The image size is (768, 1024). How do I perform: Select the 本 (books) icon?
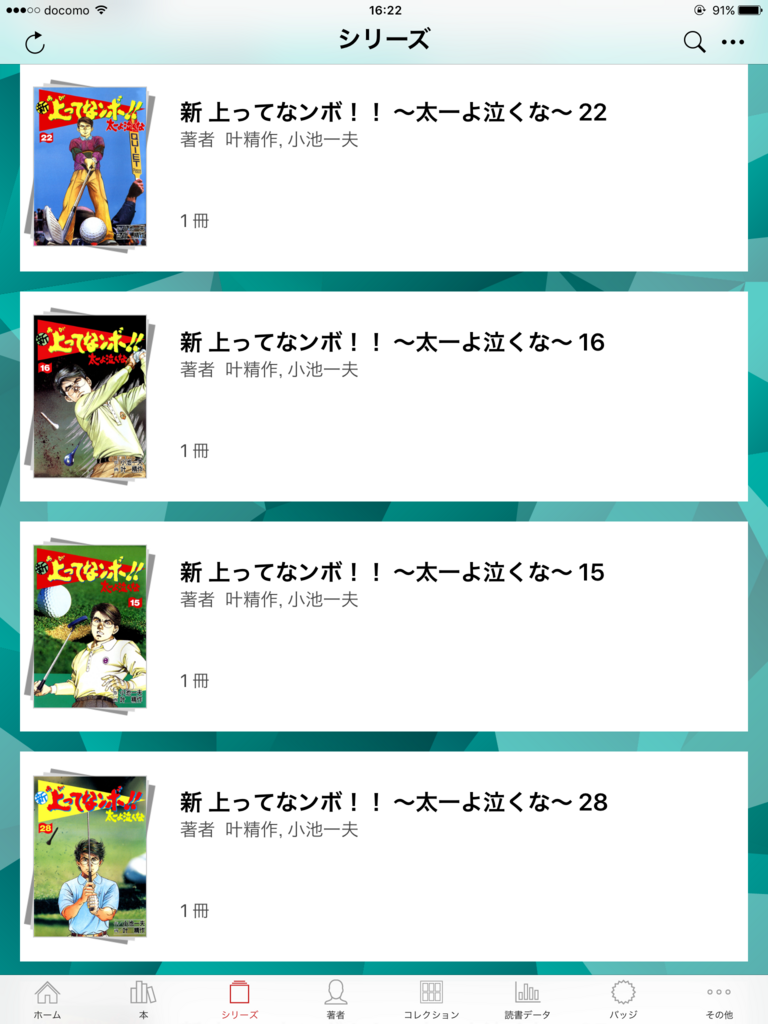click(143, 995)
